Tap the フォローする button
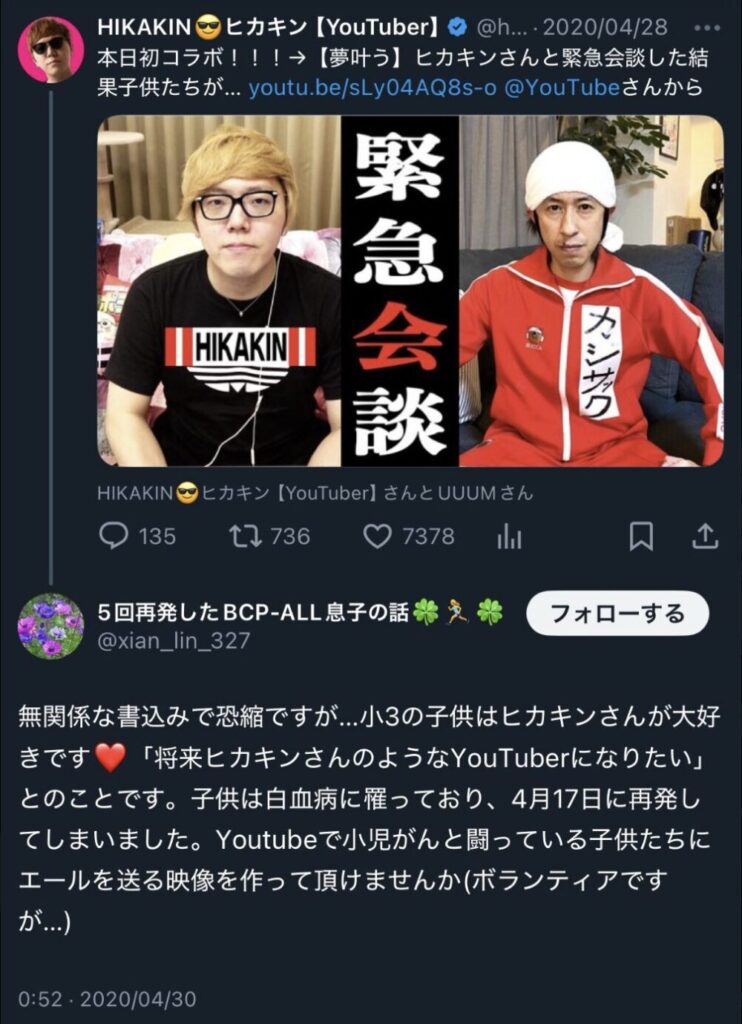Image resolution: width=742 pixels, height=1024 pixels. [617, 613]
